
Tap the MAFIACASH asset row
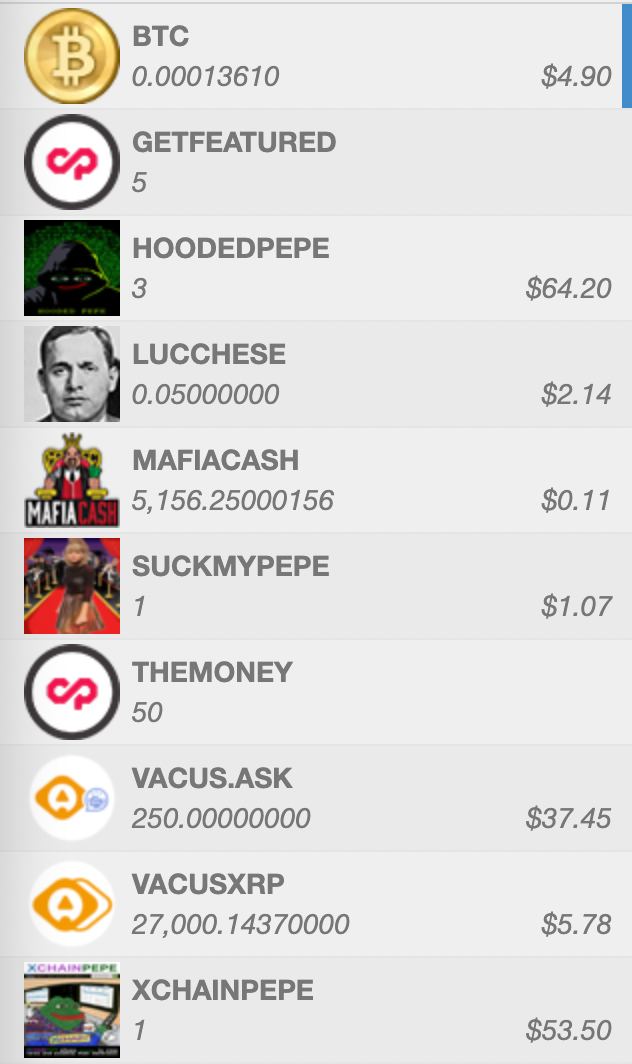(x=316, y=480)
